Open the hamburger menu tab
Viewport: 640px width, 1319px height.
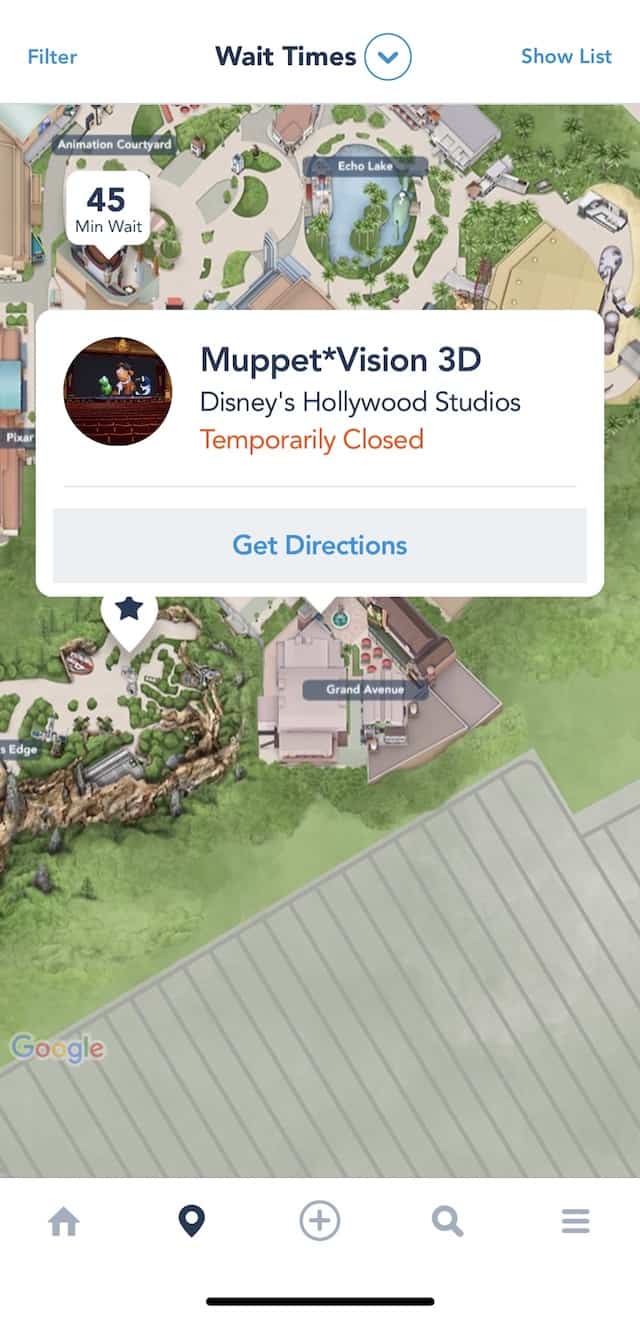pyautogui.click(x=575, y=1221)
